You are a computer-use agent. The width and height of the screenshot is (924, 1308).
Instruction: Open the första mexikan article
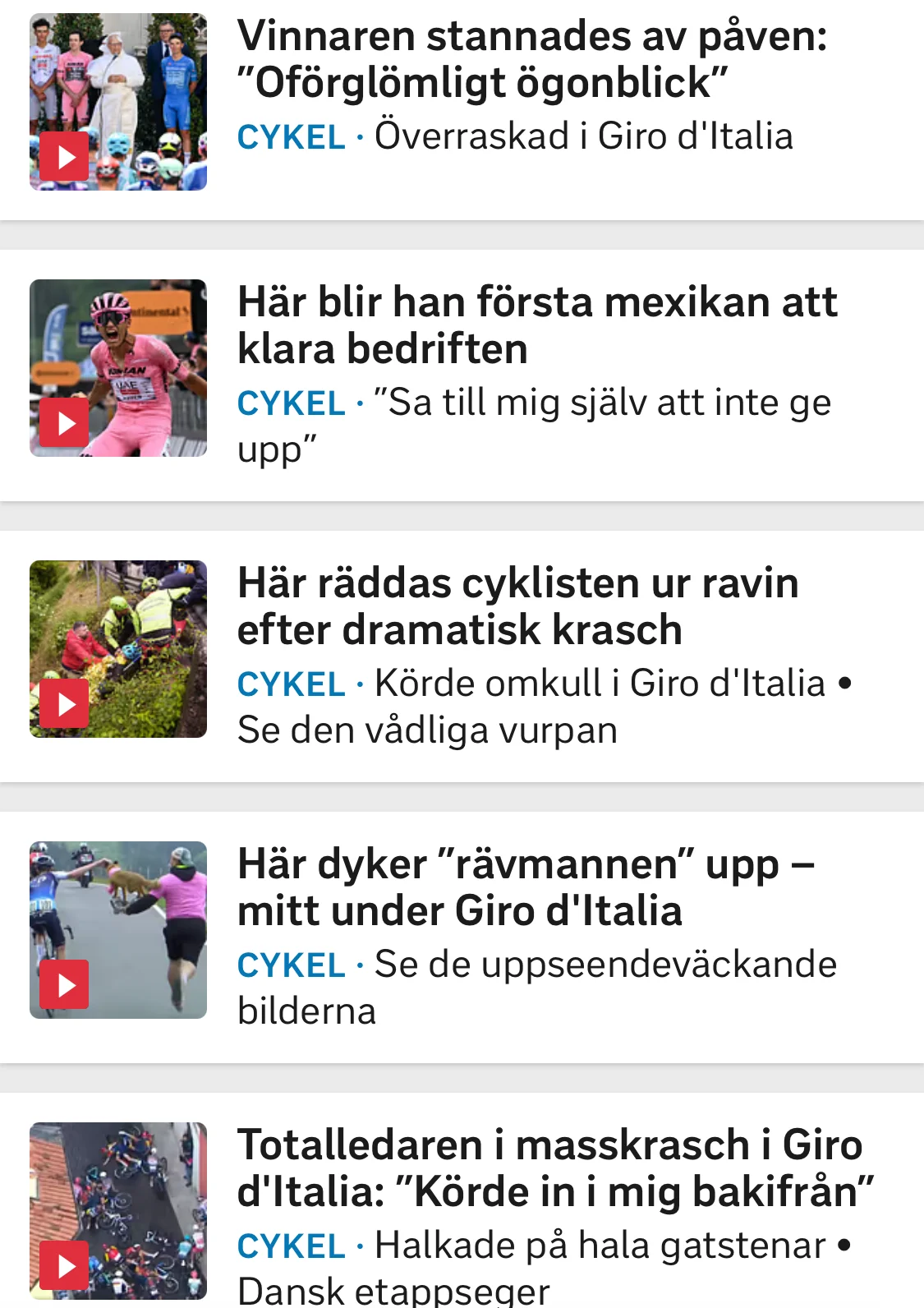(x=537, y=325)
